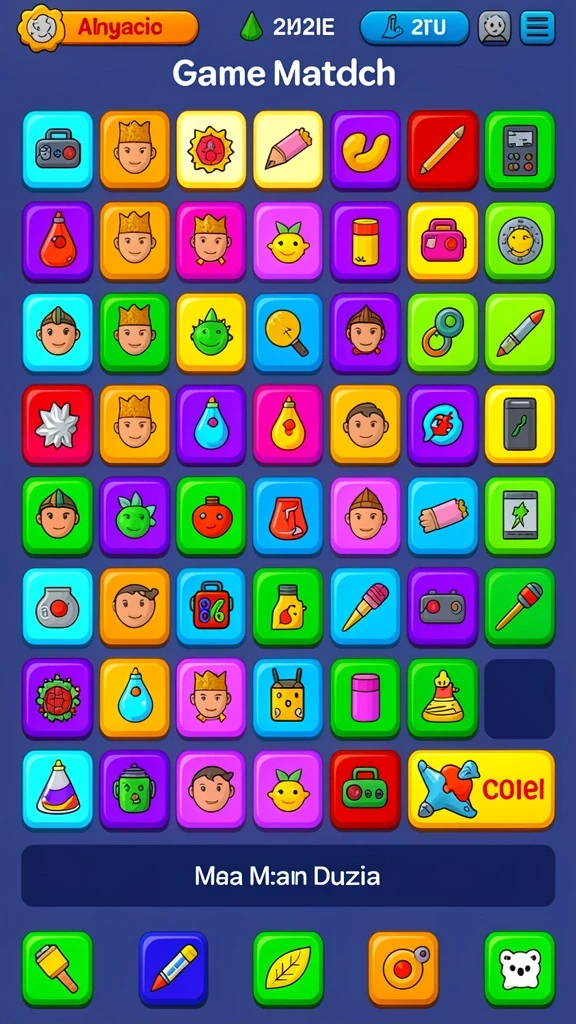Select the ping pong paddle tile

pos(288,334)
